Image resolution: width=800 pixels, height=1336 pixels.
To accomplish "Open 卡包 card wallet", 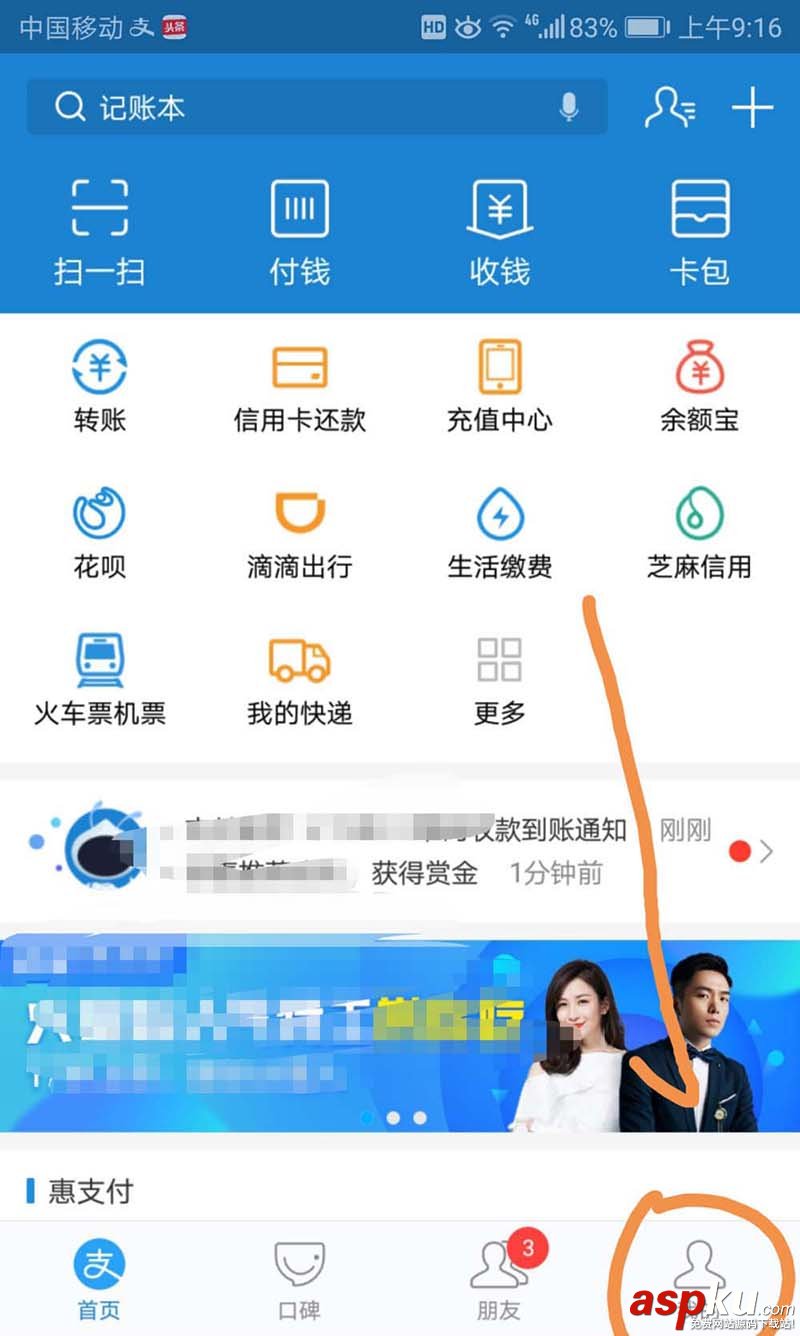I will 699,232.
